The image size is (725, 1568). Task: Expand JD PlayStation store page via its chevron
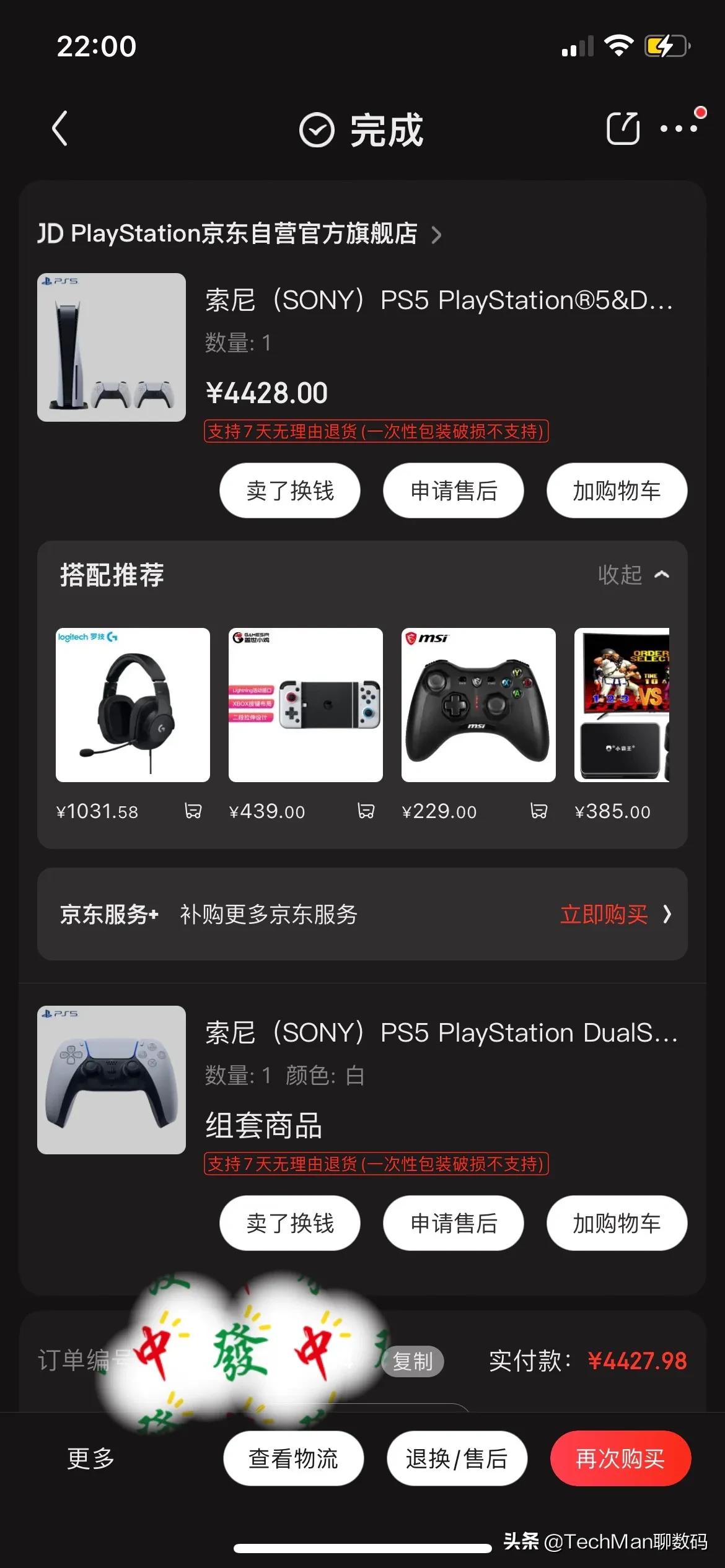click(437, 236)
